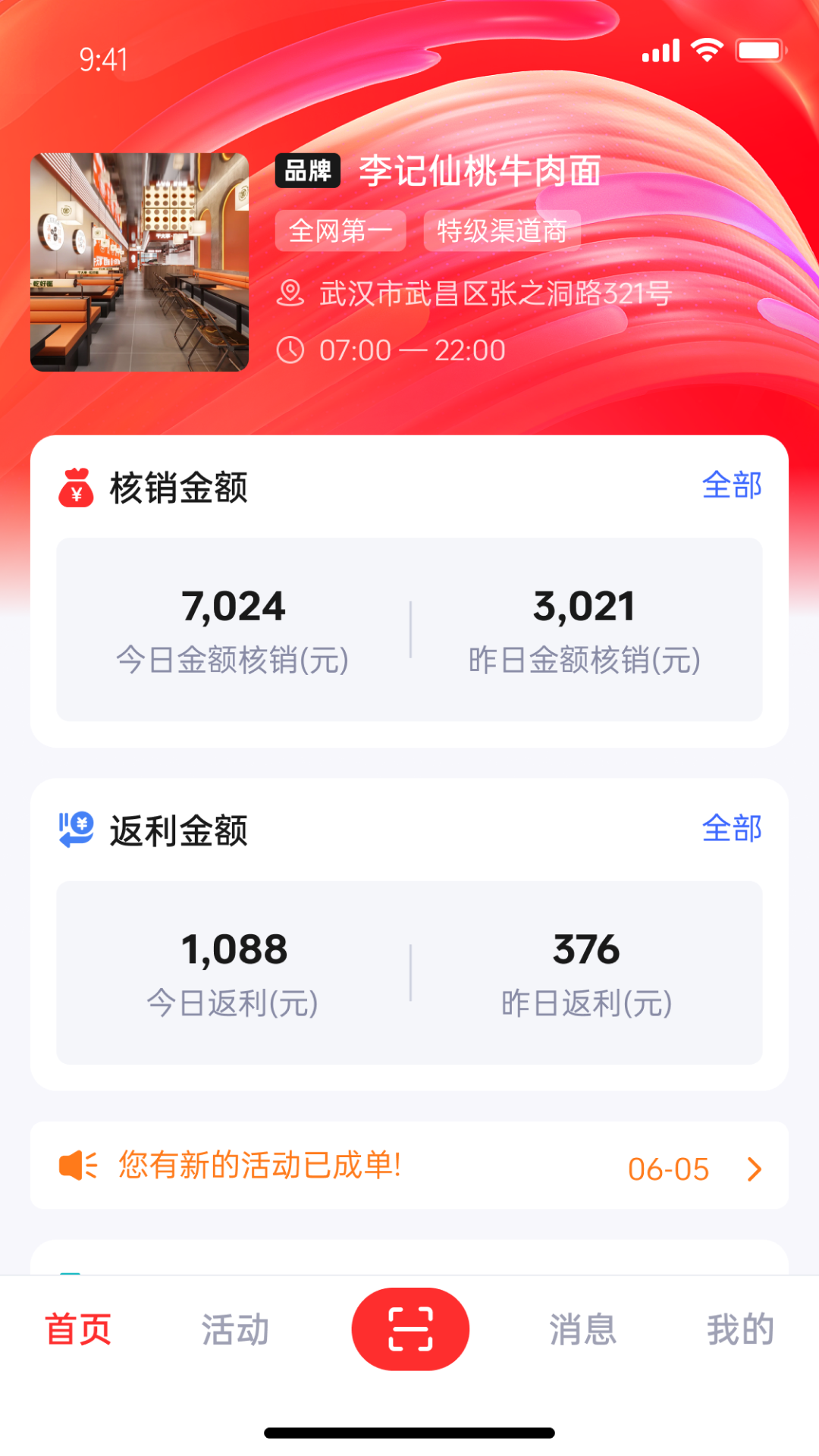Open the 我的 profile page
The width and height of the screenshot is (819, 1456).
click(x=741, y=1329)
